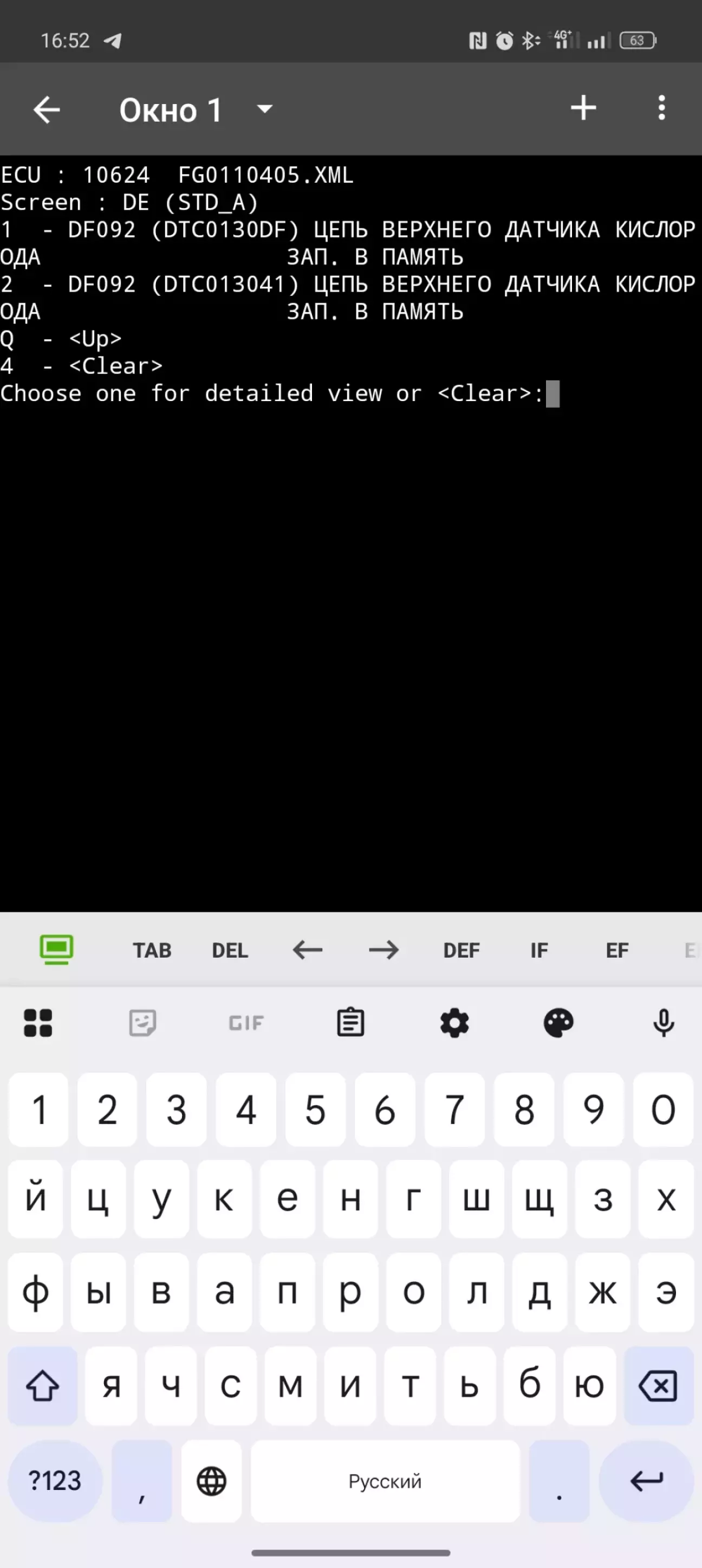Insert the DEF shortcut
The image size is (702, 1568).
461,950
